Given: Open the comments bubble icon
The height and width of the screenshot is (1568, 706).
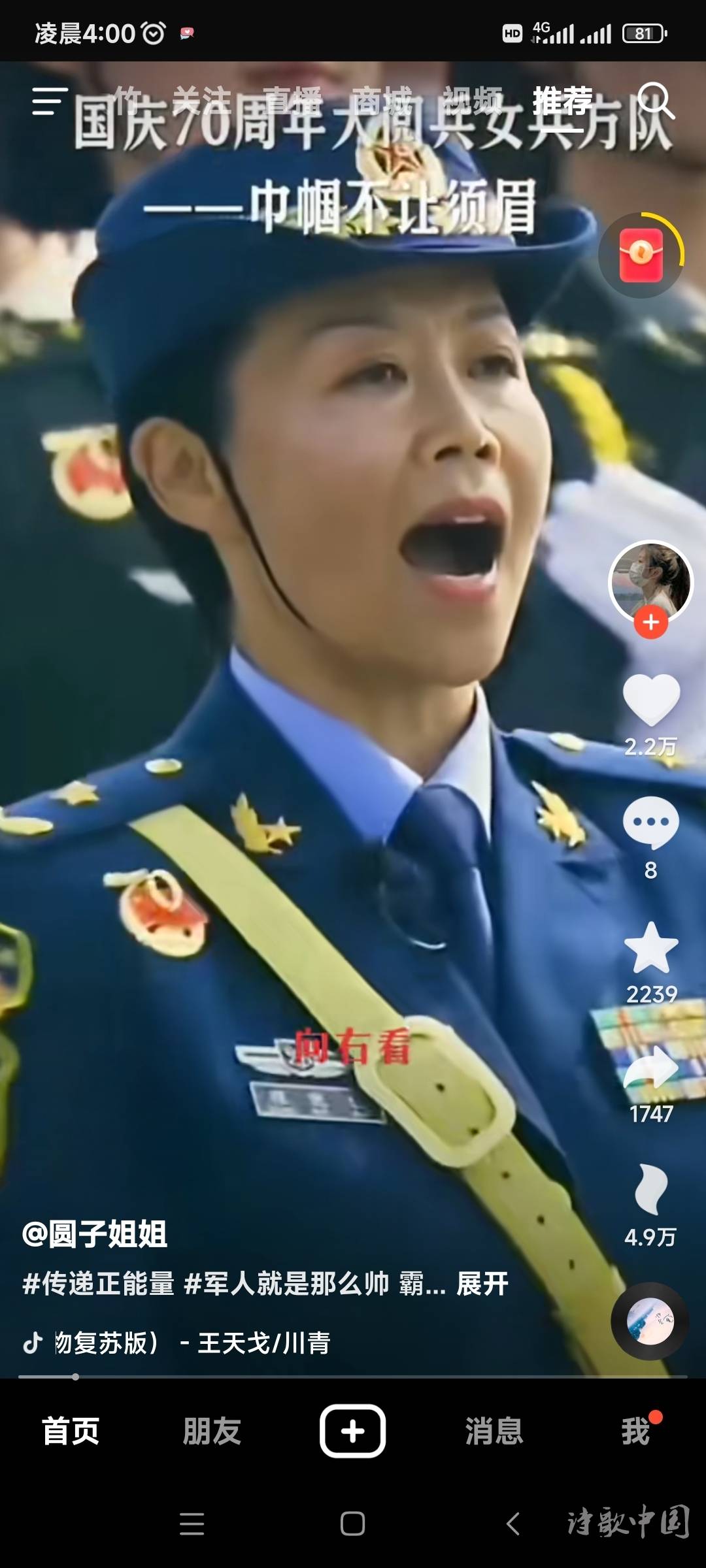Looking at the screenshot, I should 651,823.
